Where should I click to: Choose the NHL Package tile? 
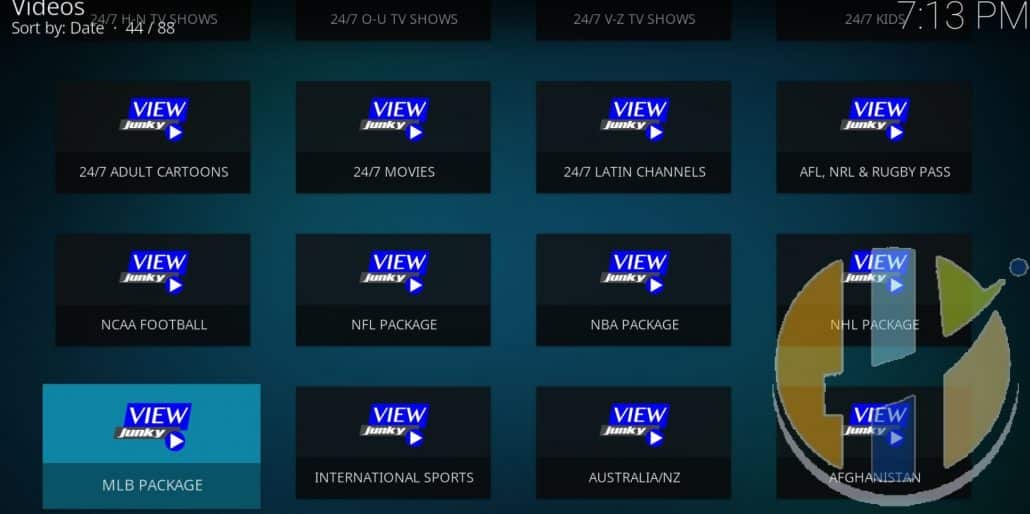[874, 290]
